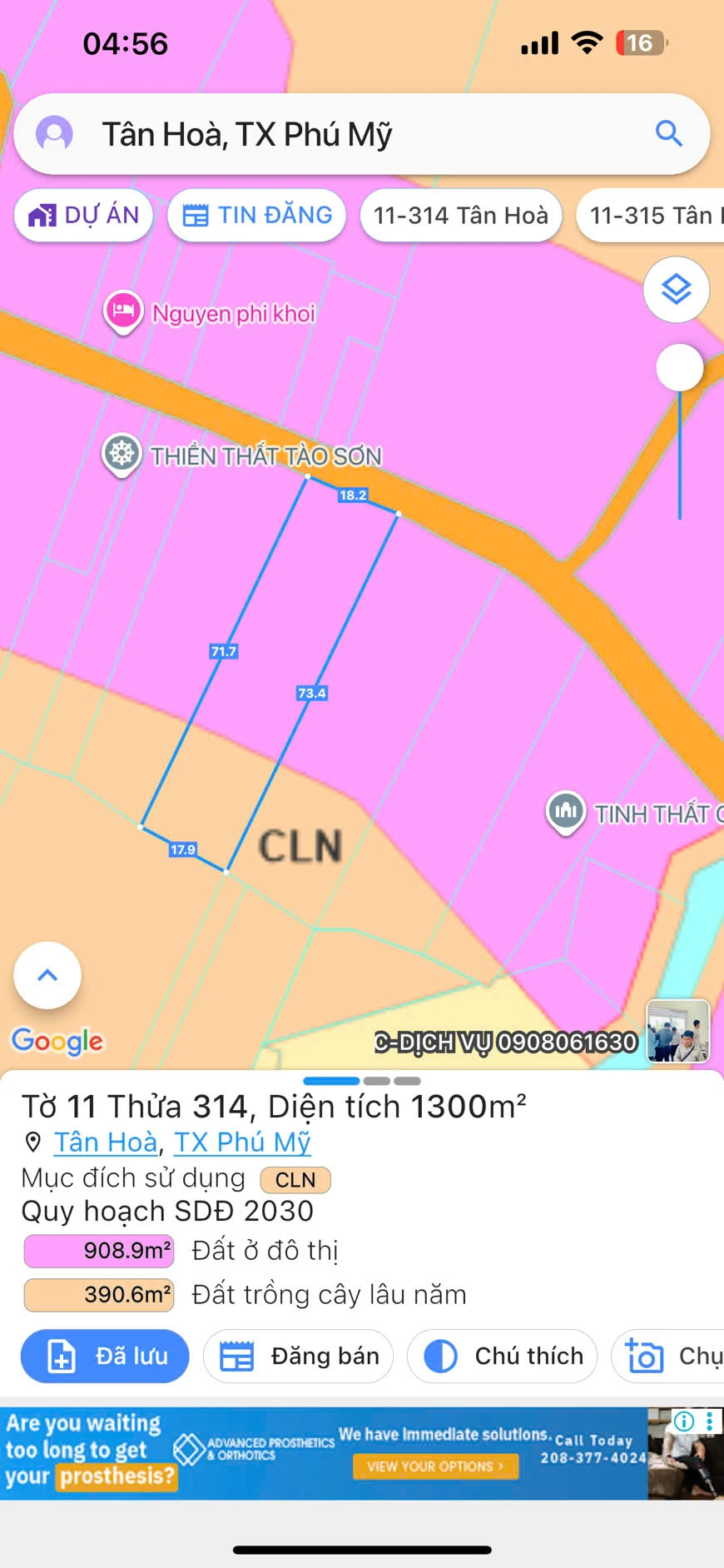Open the street photo thumbnail
The image size is (724, 1568).
tap(678, 1031)
